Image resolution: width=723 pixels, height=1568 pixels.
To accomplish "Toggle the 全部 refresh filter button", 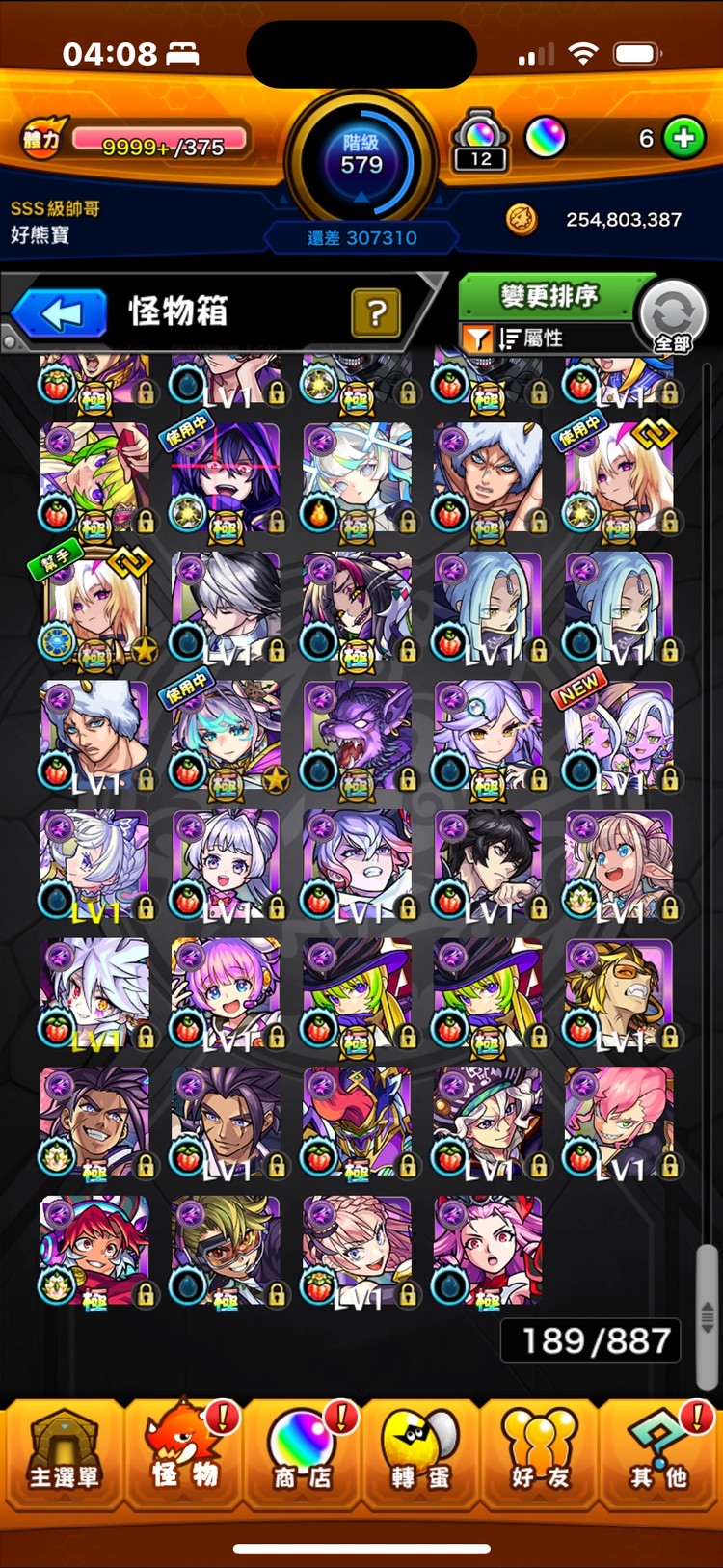I will [x=673, y=317].
